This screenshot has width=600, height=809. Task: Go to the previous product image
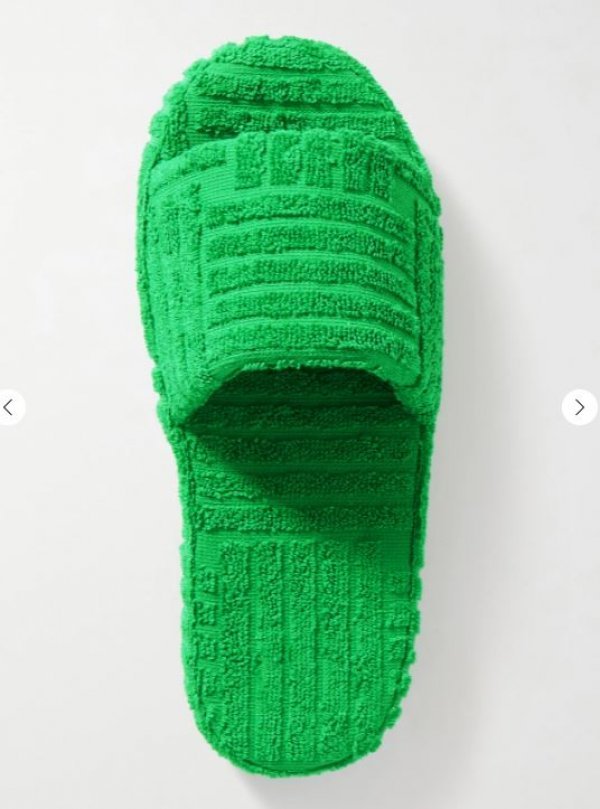pos(9,407)
